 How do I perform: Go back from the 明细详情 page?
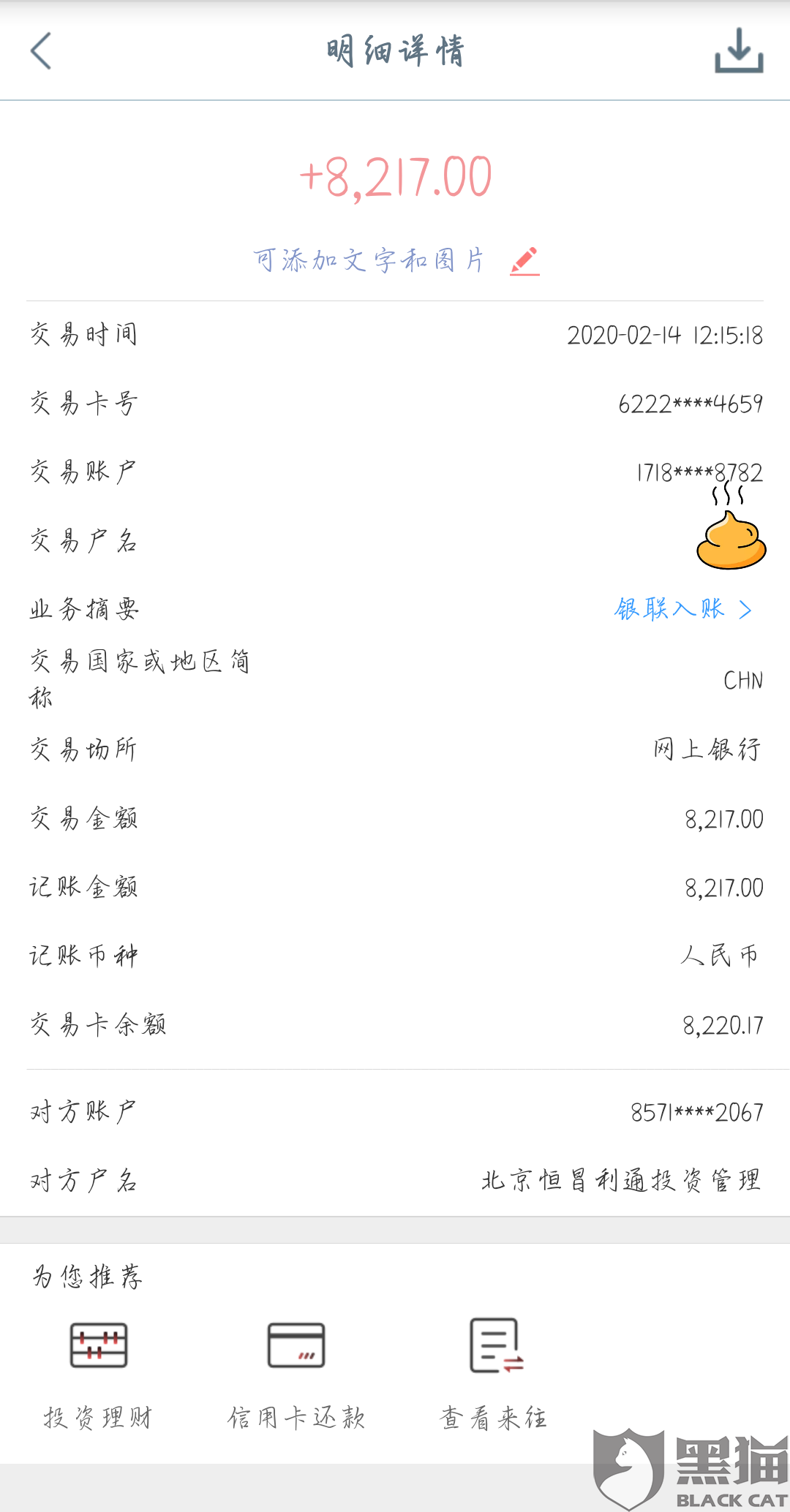click(x=42, y=51)
